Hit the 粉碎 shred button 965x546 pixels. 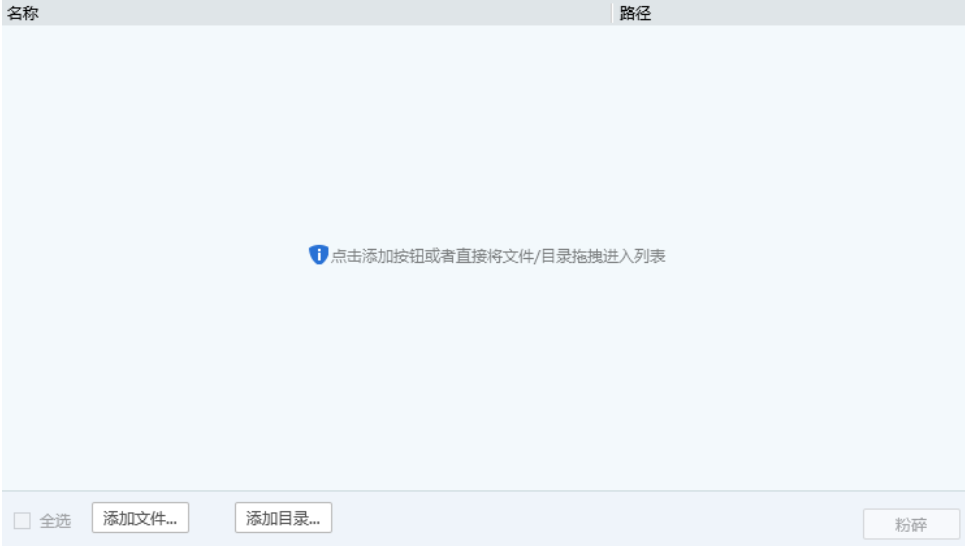910,524
